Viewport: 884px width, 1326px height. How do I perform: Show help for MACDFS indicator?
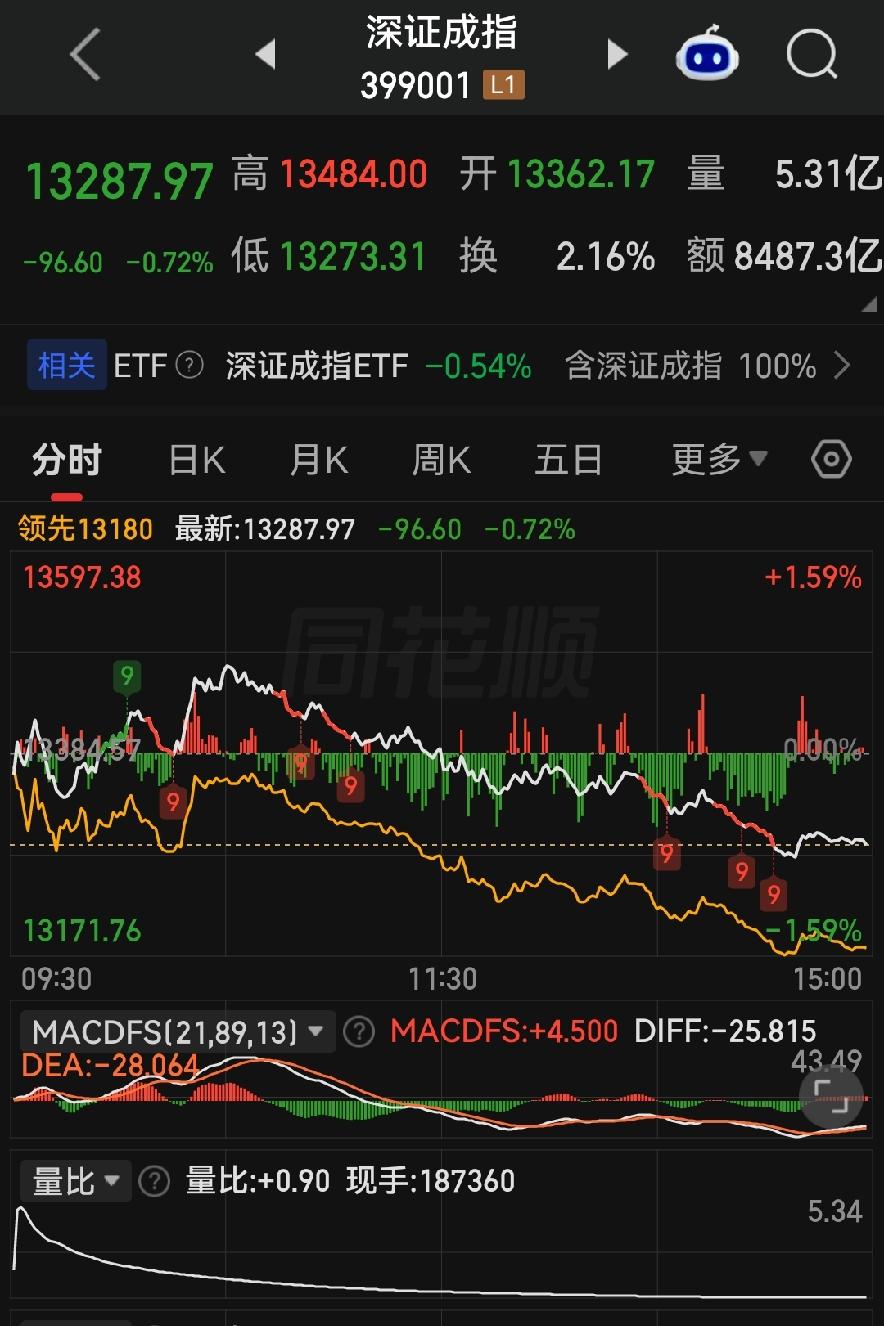pos(359,1032)
